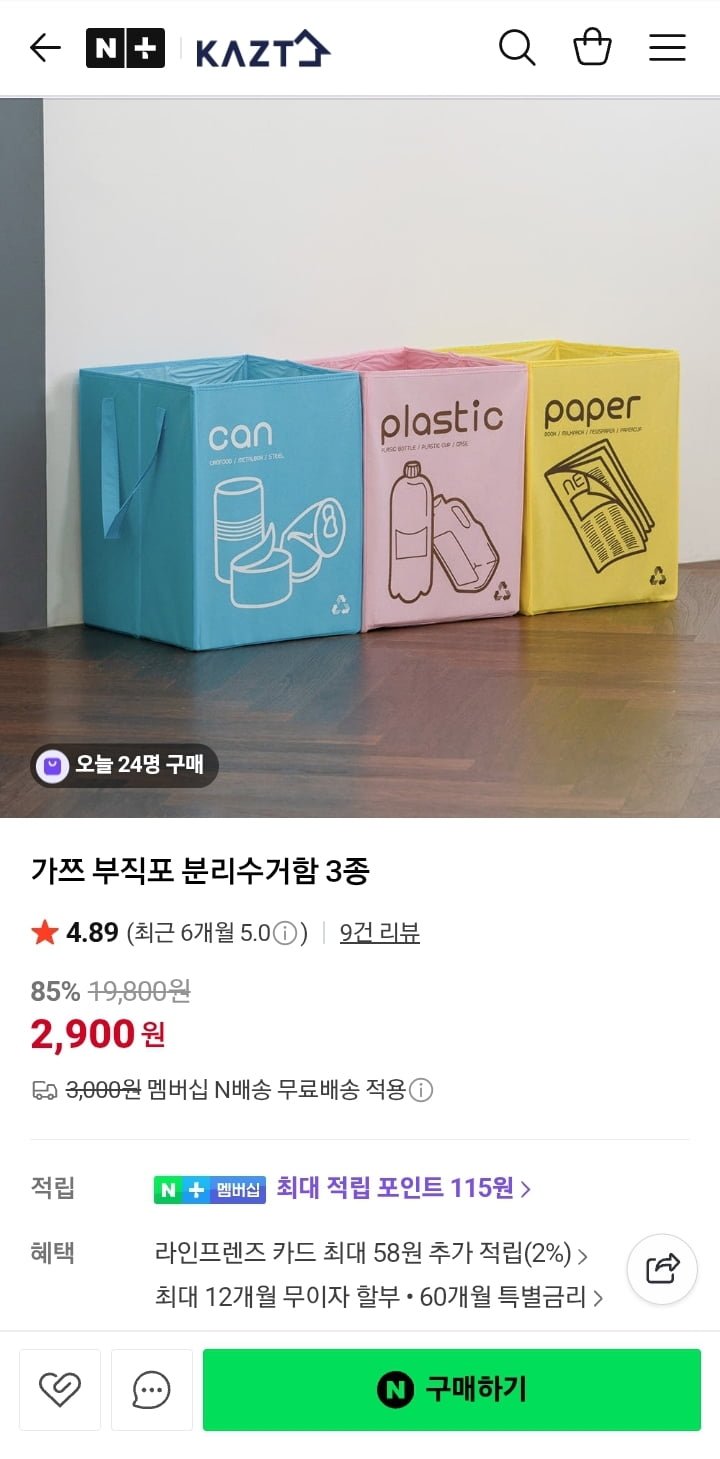
Task: Open the shopping bag cart
Action: pos(592,47)
